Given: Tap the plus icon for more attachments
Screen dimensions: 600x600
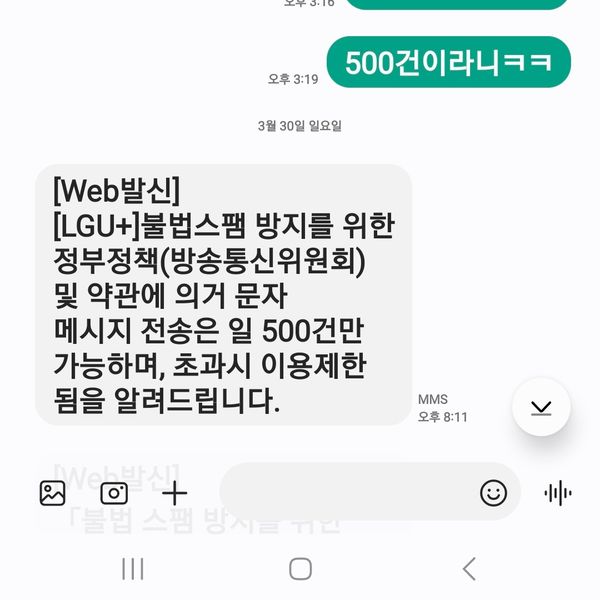Looking at the screenshot, I should click(x=175, y=492).
